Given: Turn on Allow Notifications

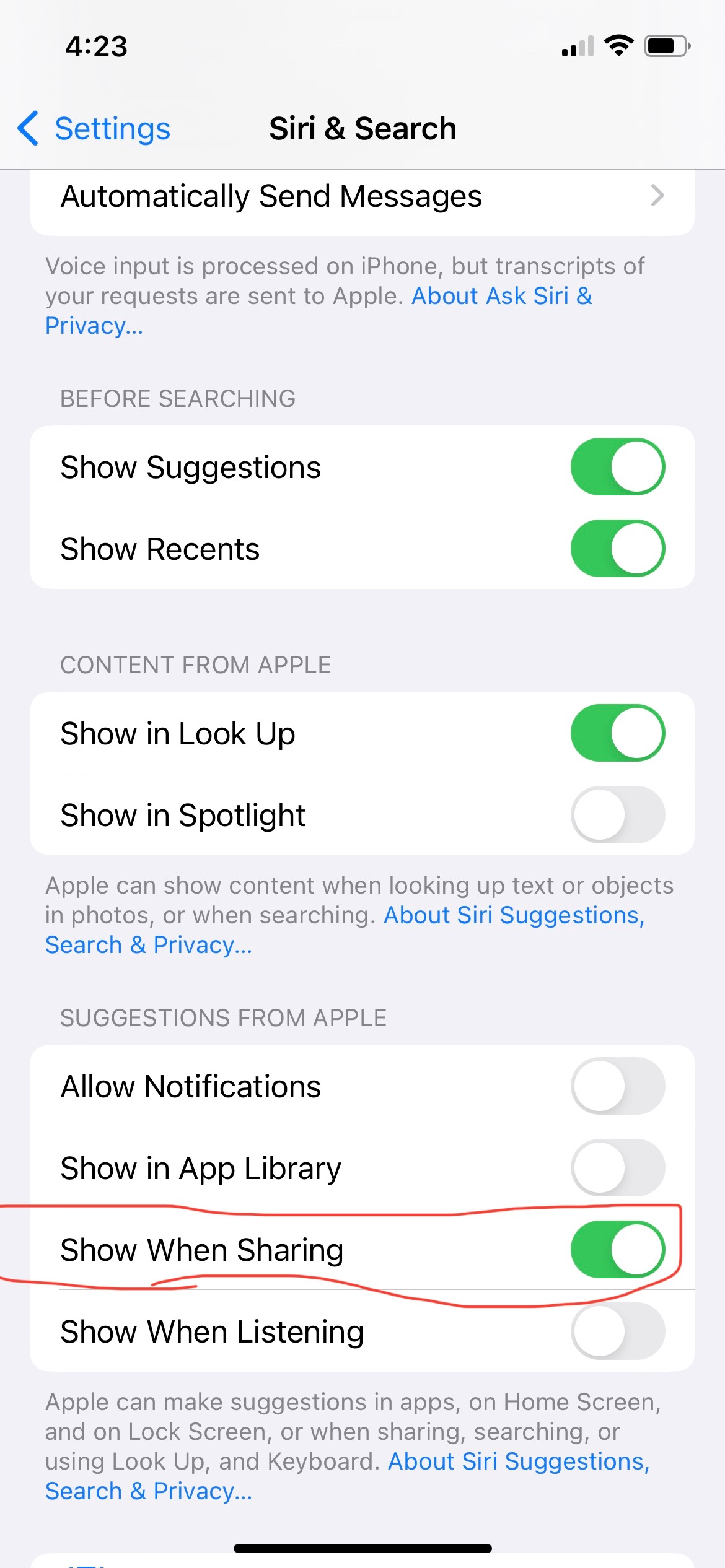Looking at the screenshot, I should tap(618, 1086).
